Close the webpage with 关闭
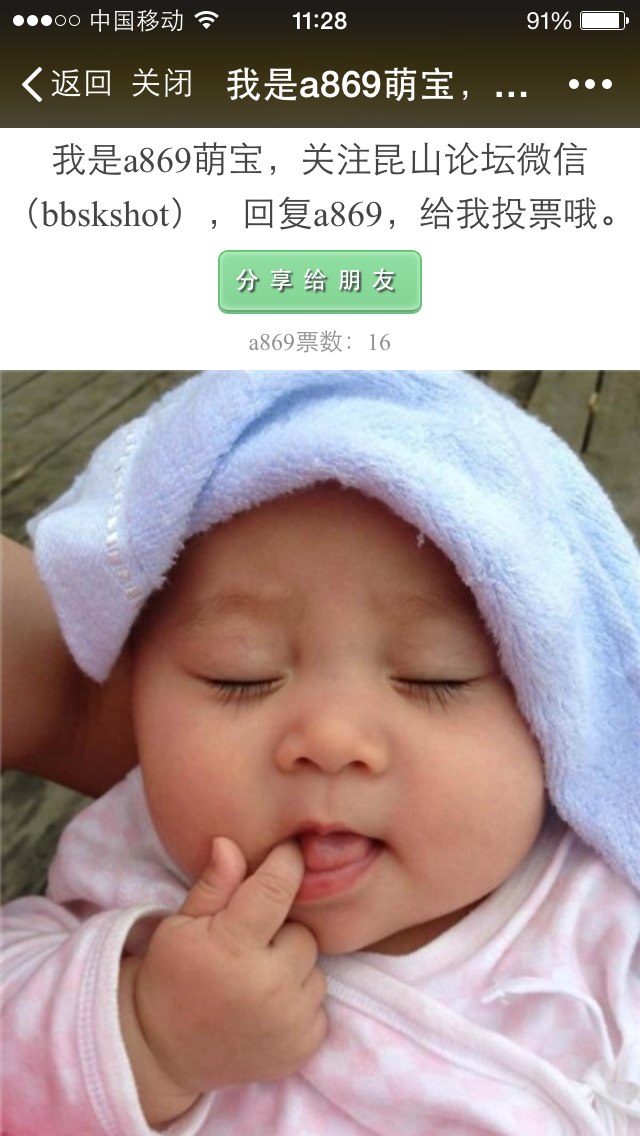The height and width of the screenshot is (1136, 640). click(162, 84)
